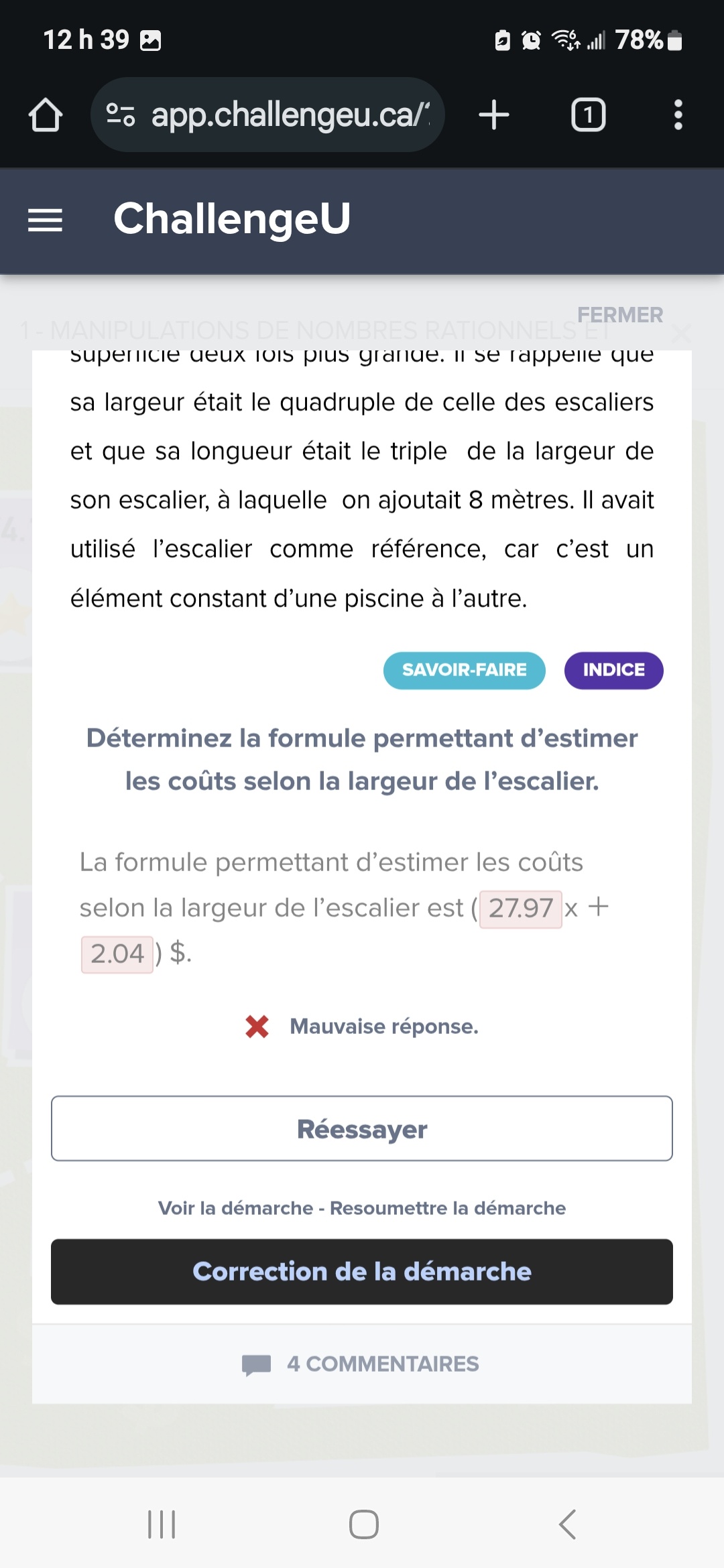Open the browser overflow menu

[x=678, y=115]
